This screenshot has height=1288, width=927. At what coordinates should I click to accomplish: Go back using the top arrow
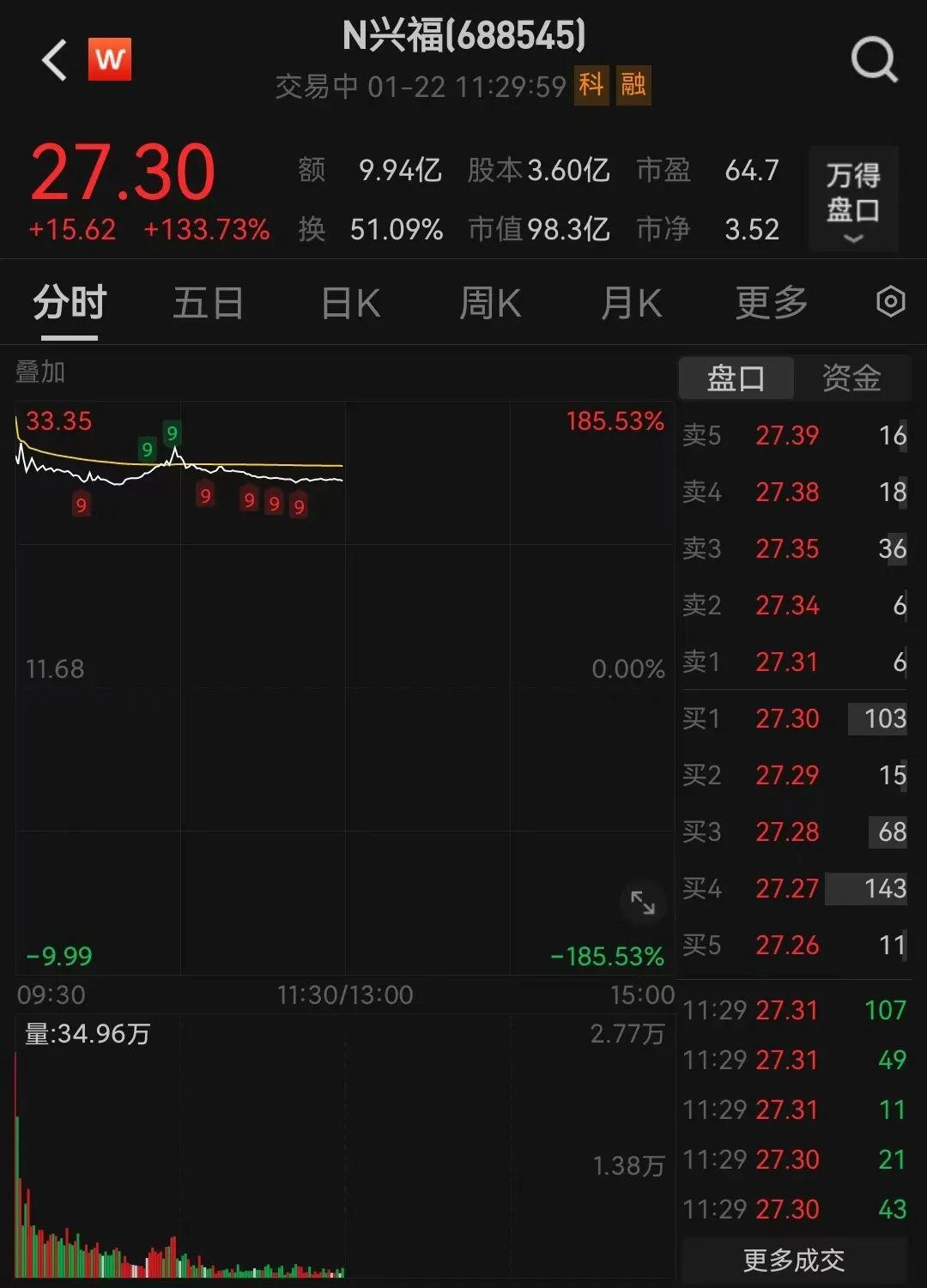point(54,60)
